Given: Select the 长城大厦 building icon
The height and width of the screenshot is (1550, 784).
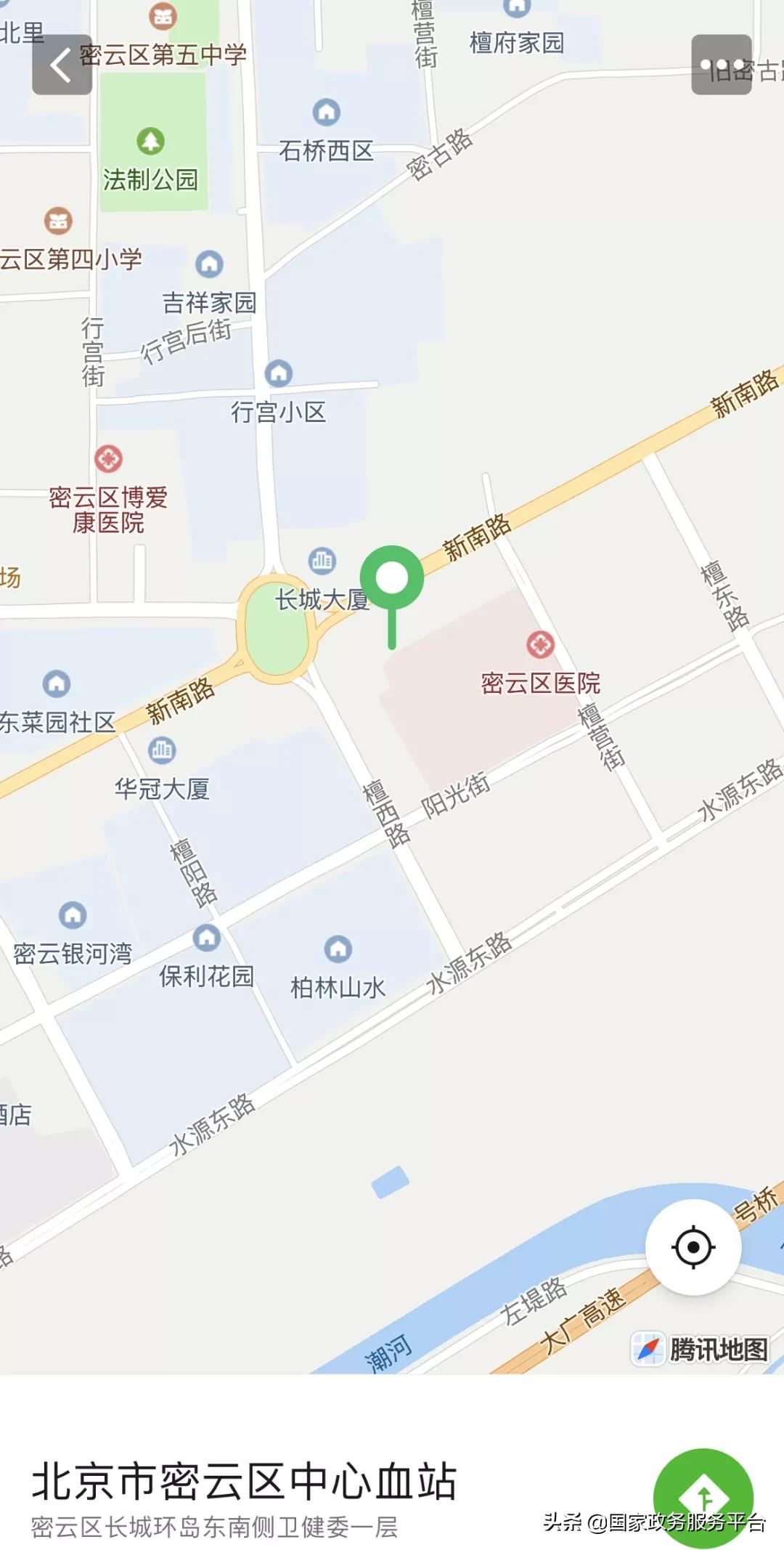Looking at the screenshot, I should click(x=320, y=559).
